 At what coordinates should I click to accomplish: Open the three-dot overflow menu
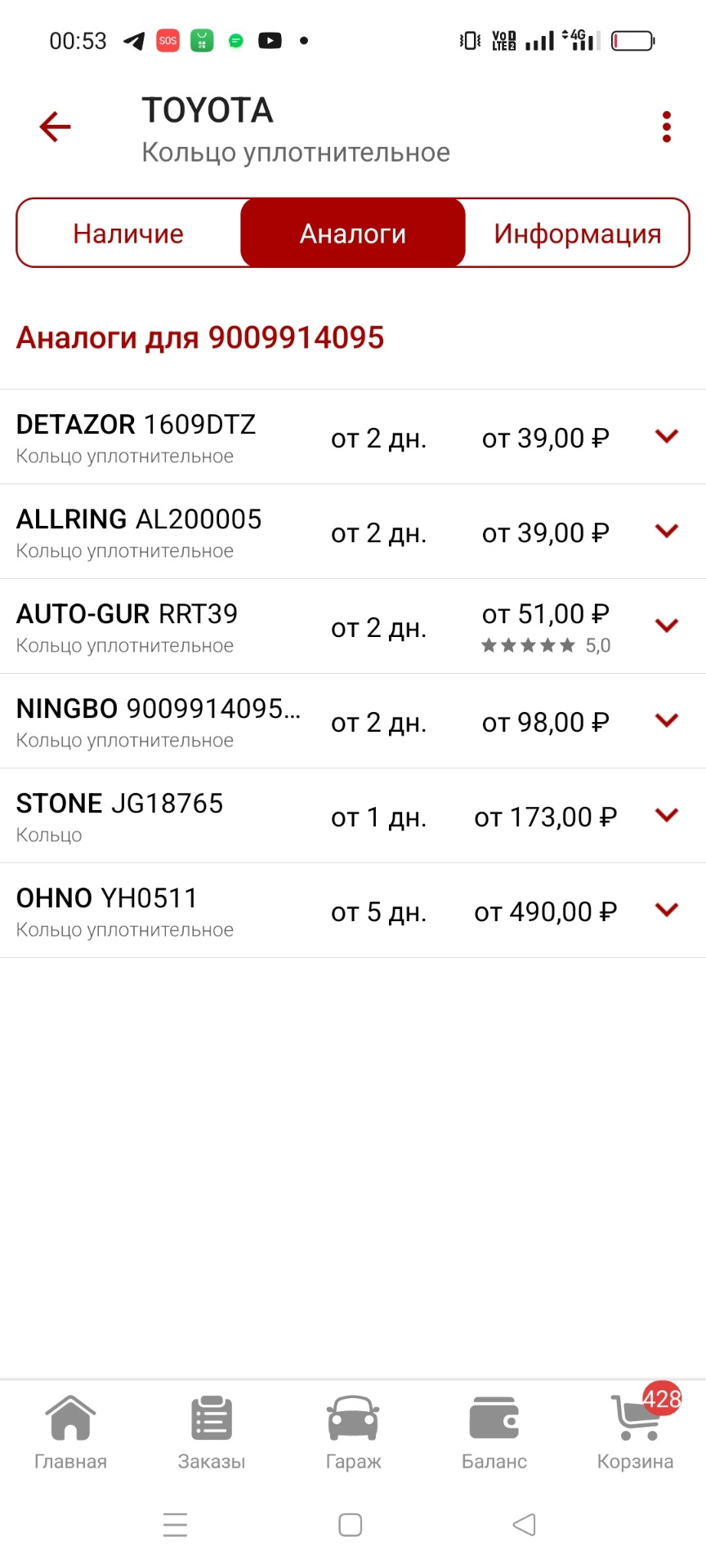[667, 127]
